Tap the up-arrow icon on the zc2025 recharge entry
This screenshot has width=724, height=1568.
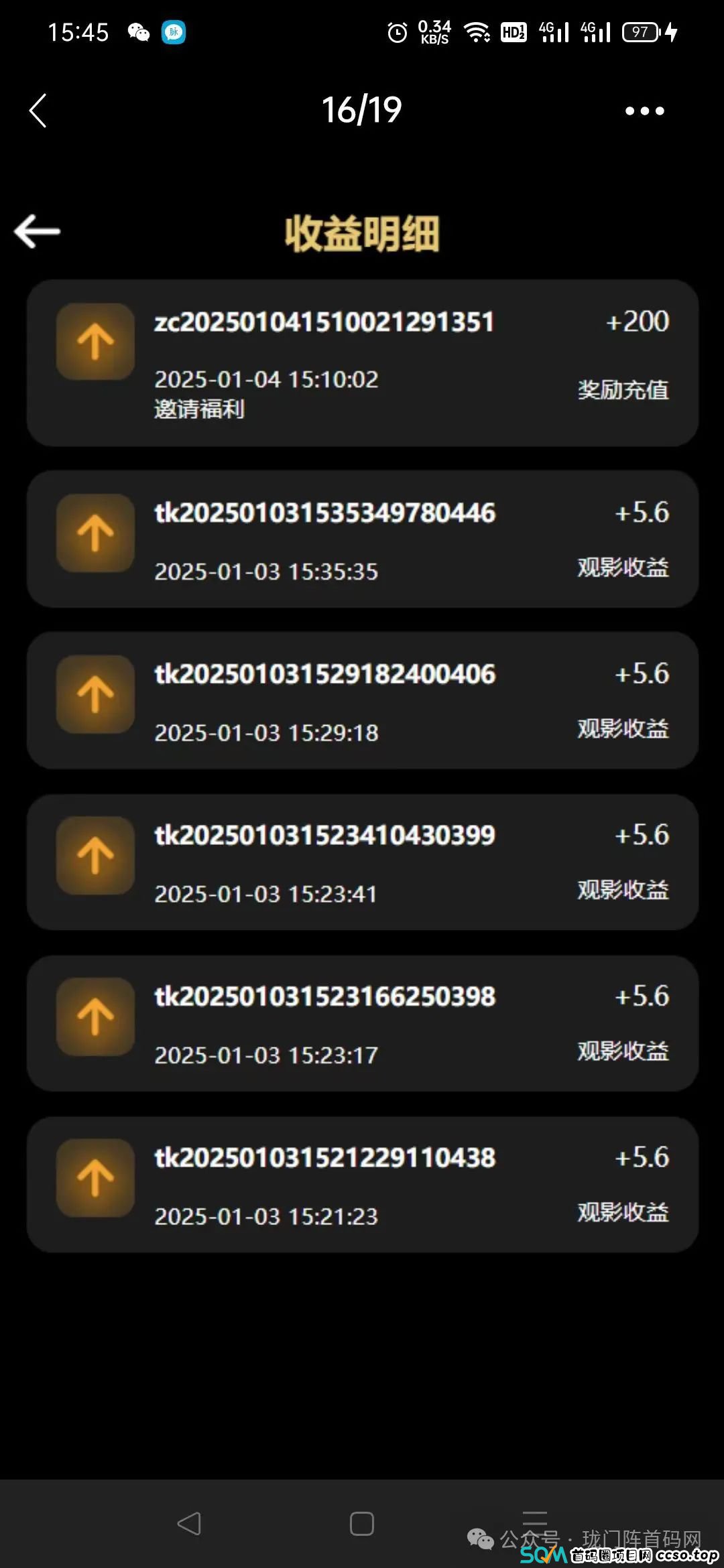tap(95, 342)
